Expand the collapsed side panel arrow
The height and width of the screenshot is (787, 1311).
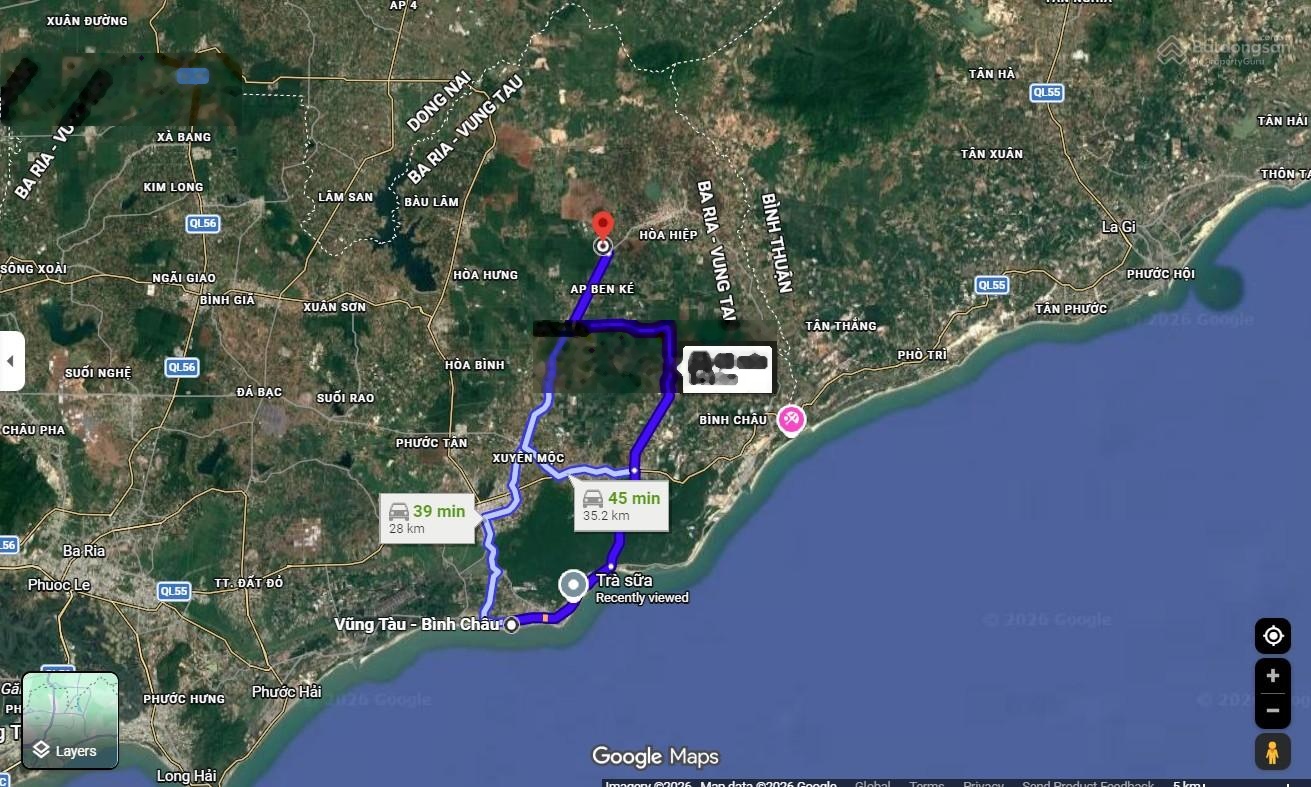click(x=11, y=361)
